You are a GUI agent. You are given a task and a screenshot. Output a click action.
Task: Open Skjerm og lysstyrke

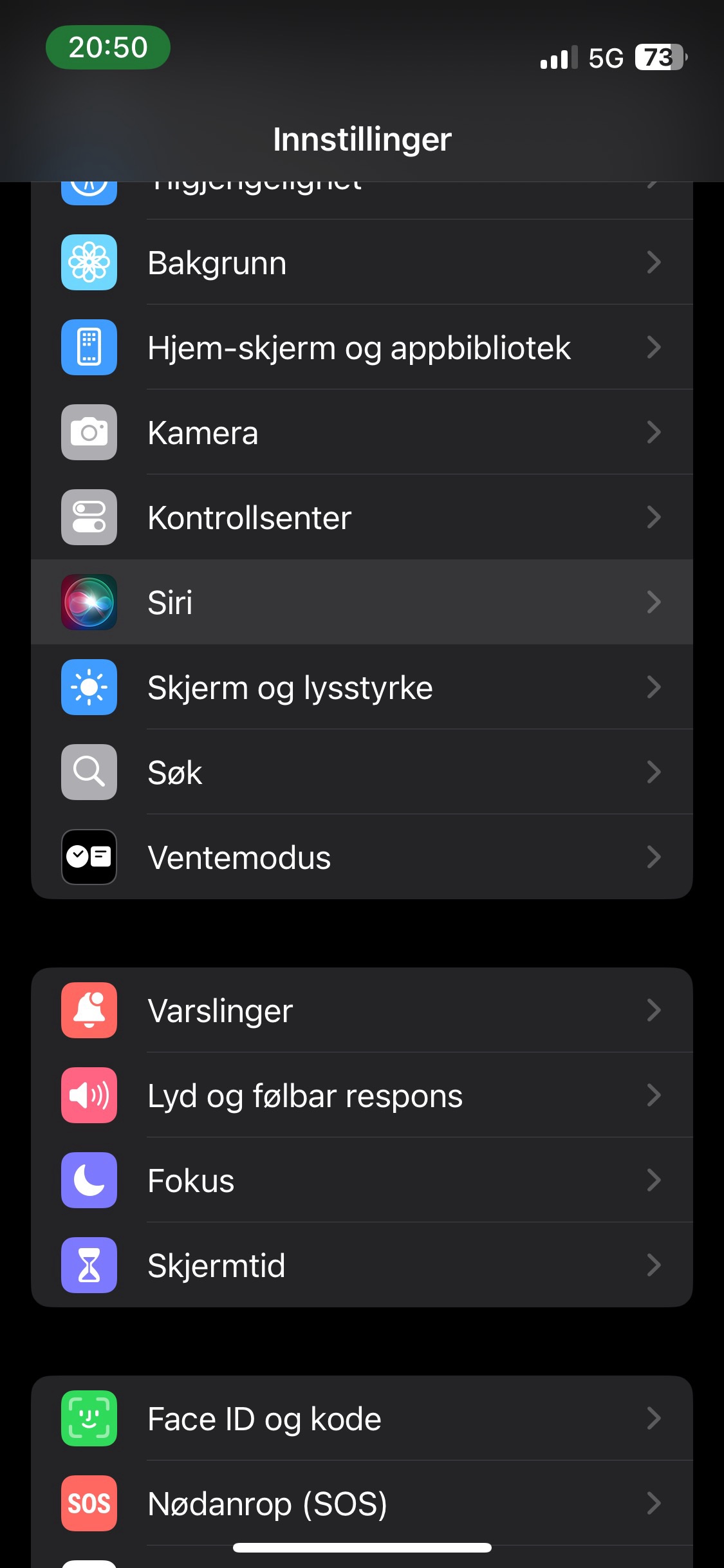coord(360,687)
